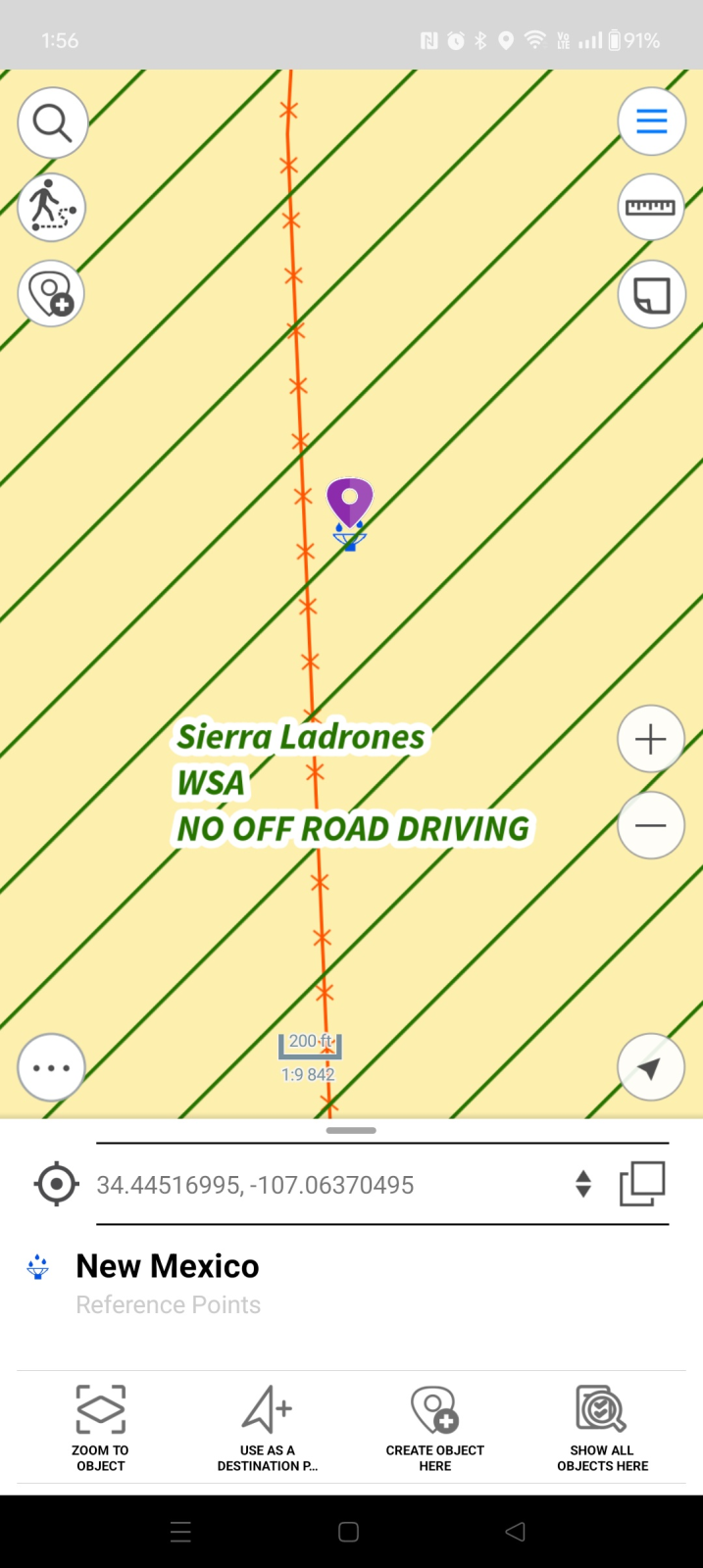Viewport: 703px width, 1568px height.
Task: Tap the coordinates field 34.44516995
Action: 255,1185
